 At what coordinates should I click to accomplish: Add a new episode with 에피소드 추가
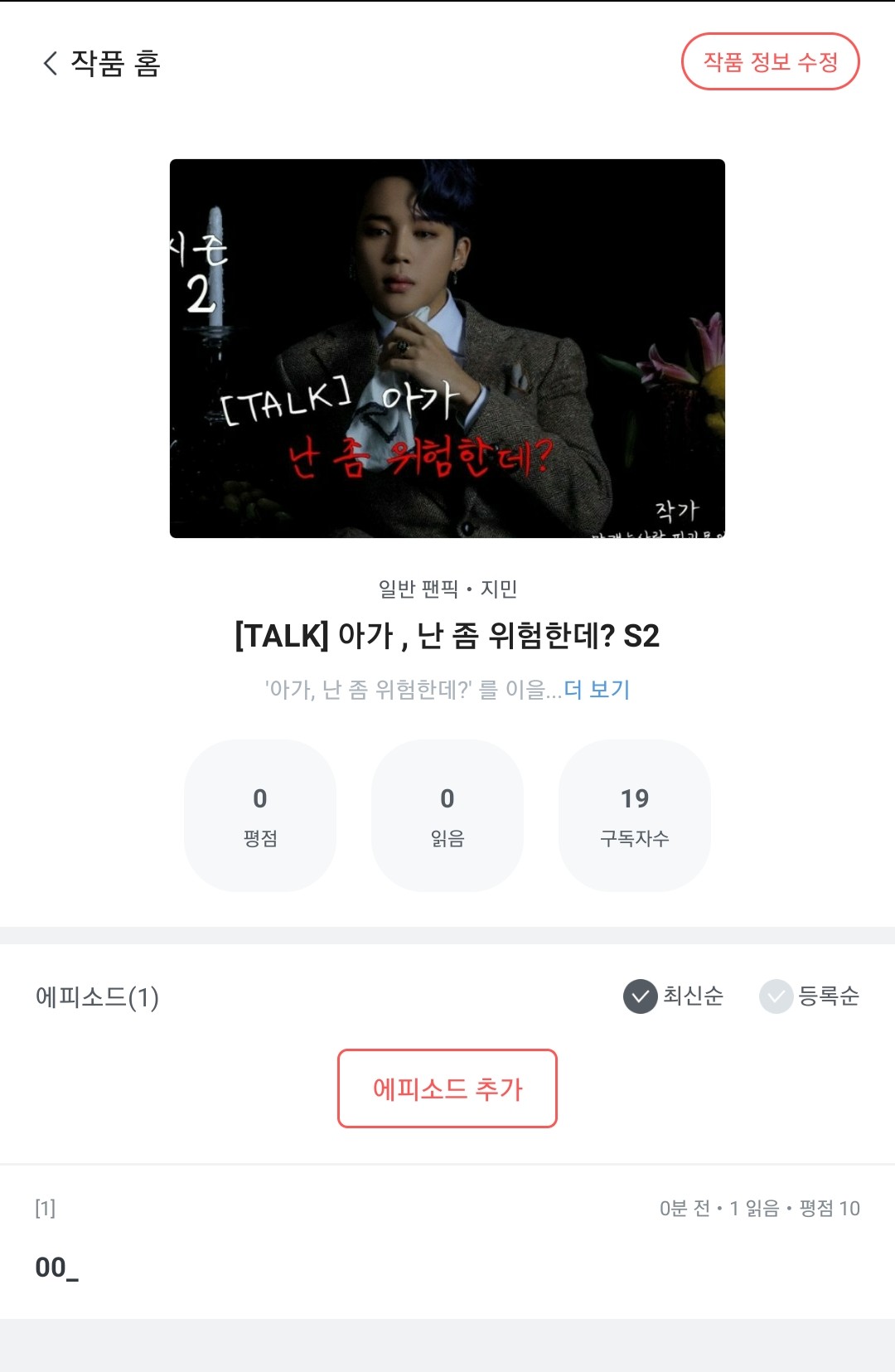pos(447,1088)
